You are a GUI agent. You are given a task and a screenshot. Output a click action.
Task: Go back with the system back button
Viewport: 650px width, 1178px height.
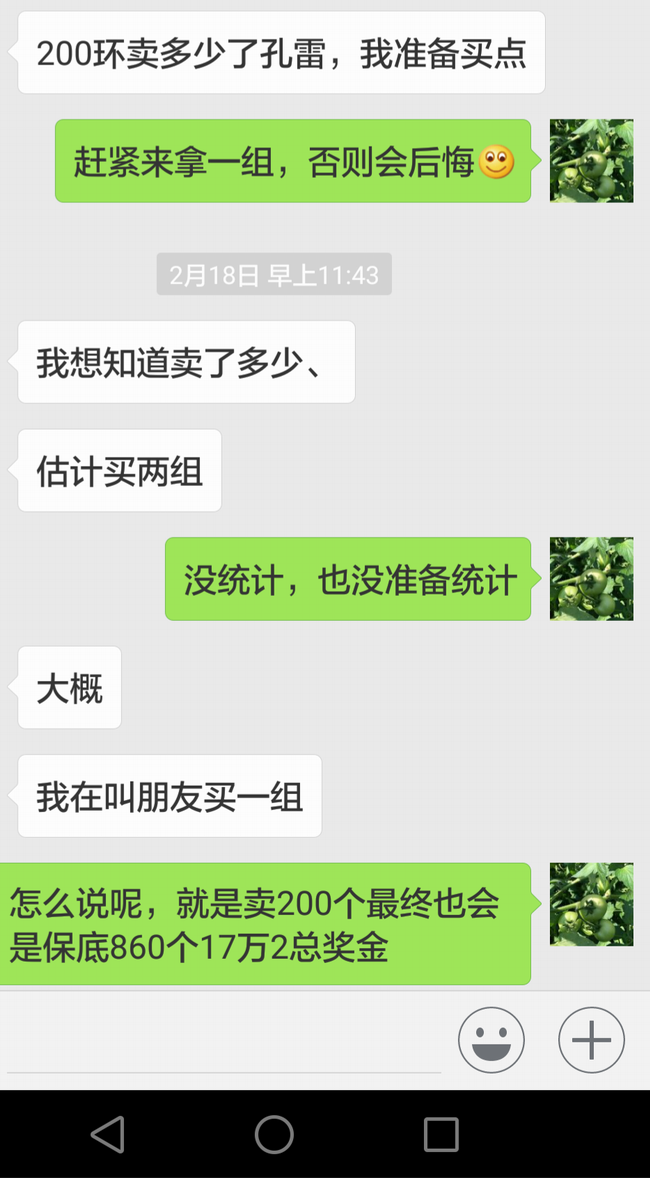pos(108,1134)
